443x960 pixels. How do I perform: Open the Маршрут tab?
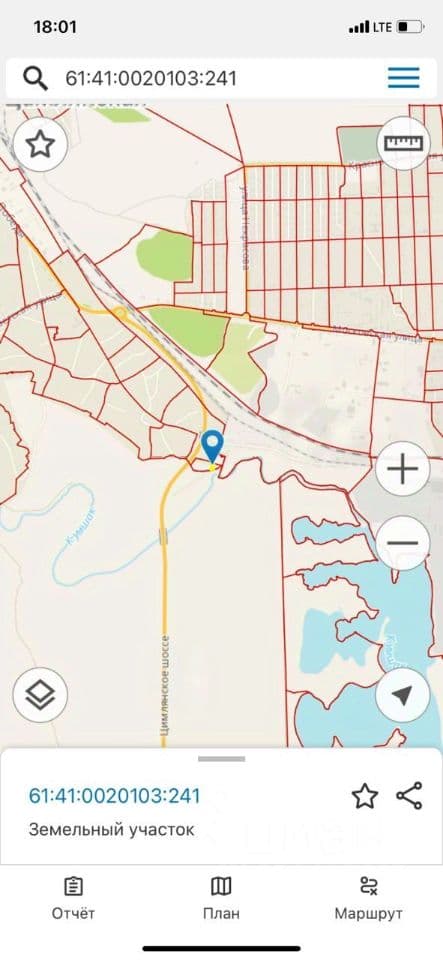tap(368, 898)
